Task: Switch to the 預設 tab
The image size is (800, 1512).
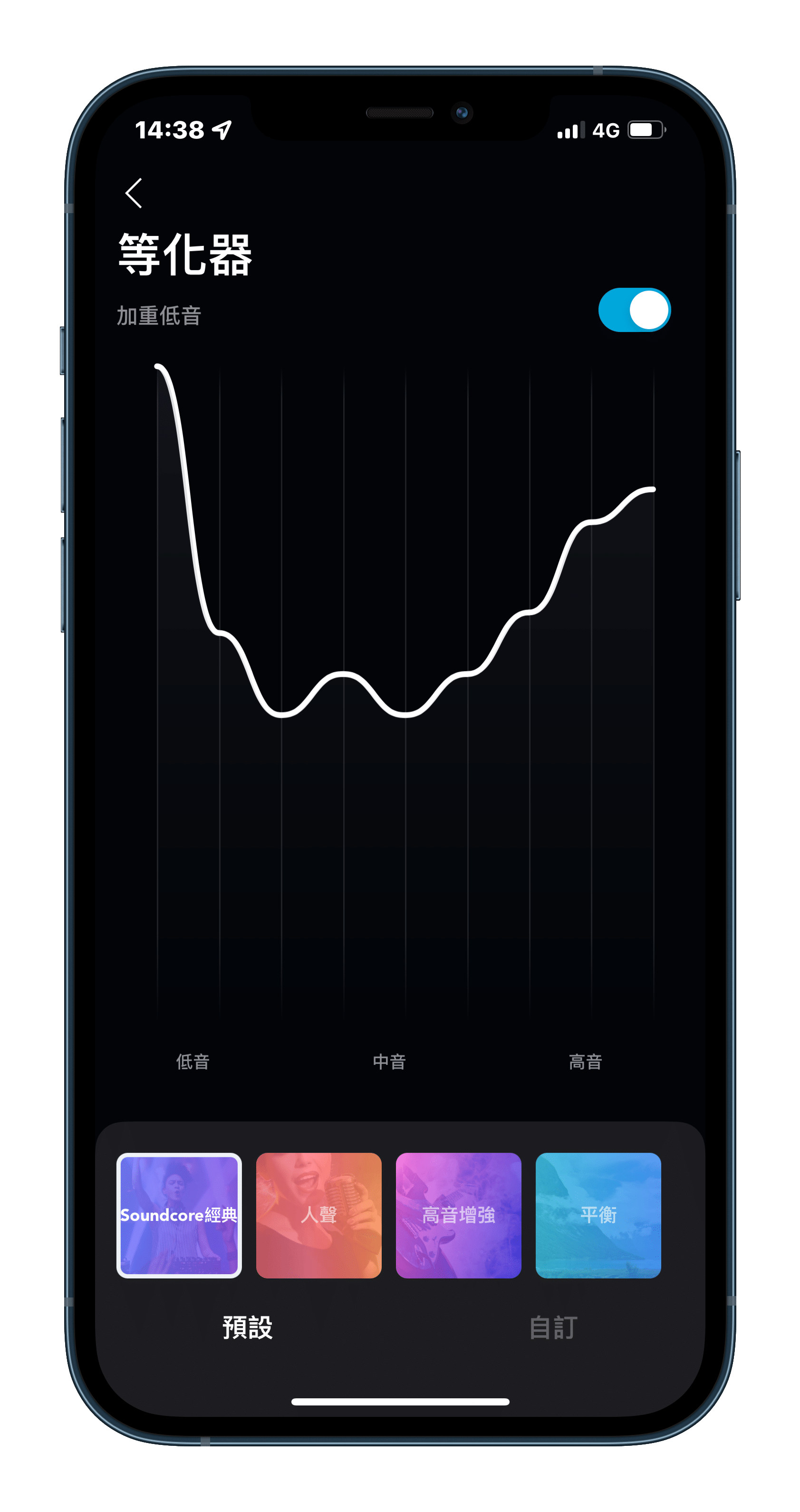Action: pyautogui.click(x=248, y=1327)
